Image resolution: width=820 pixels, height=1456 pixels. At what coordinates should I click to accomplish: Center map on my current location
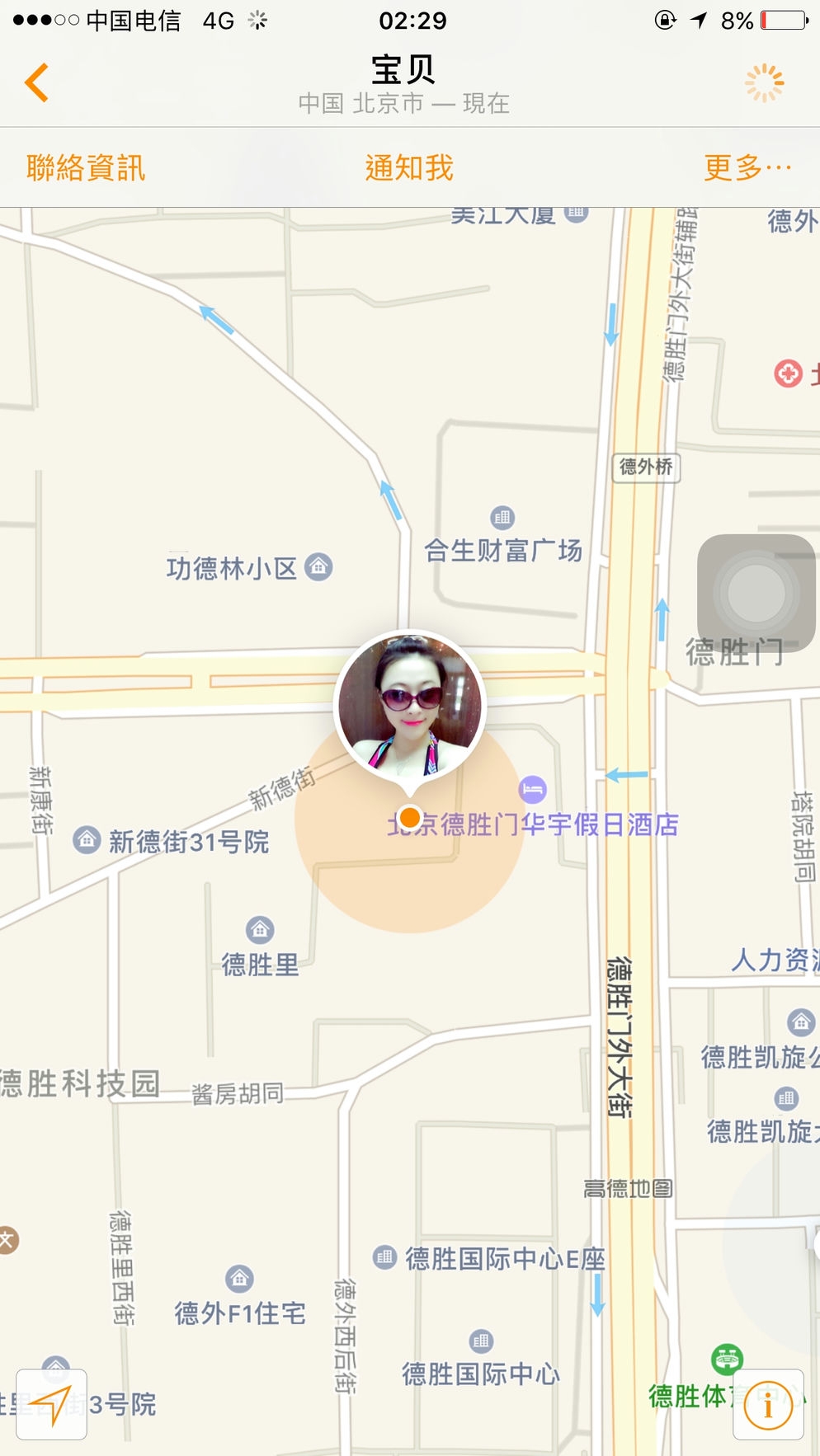52,1404
